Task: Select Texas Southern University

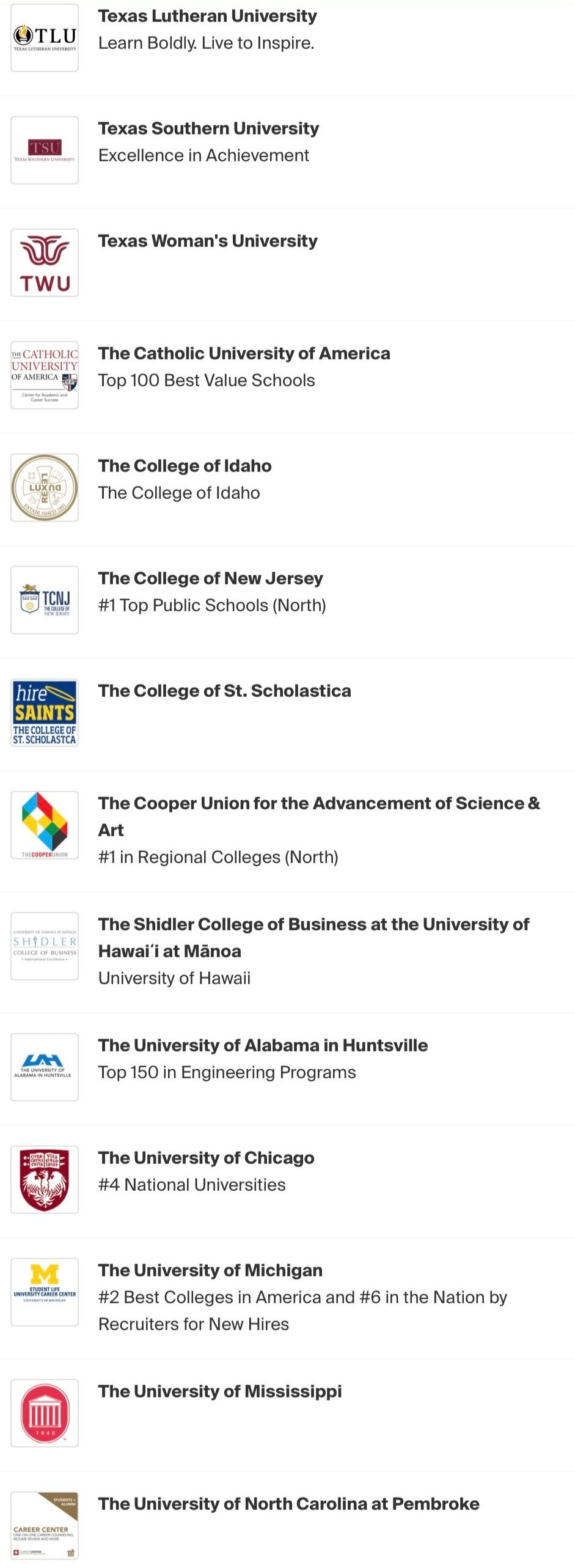Action: tap(208, 129)
